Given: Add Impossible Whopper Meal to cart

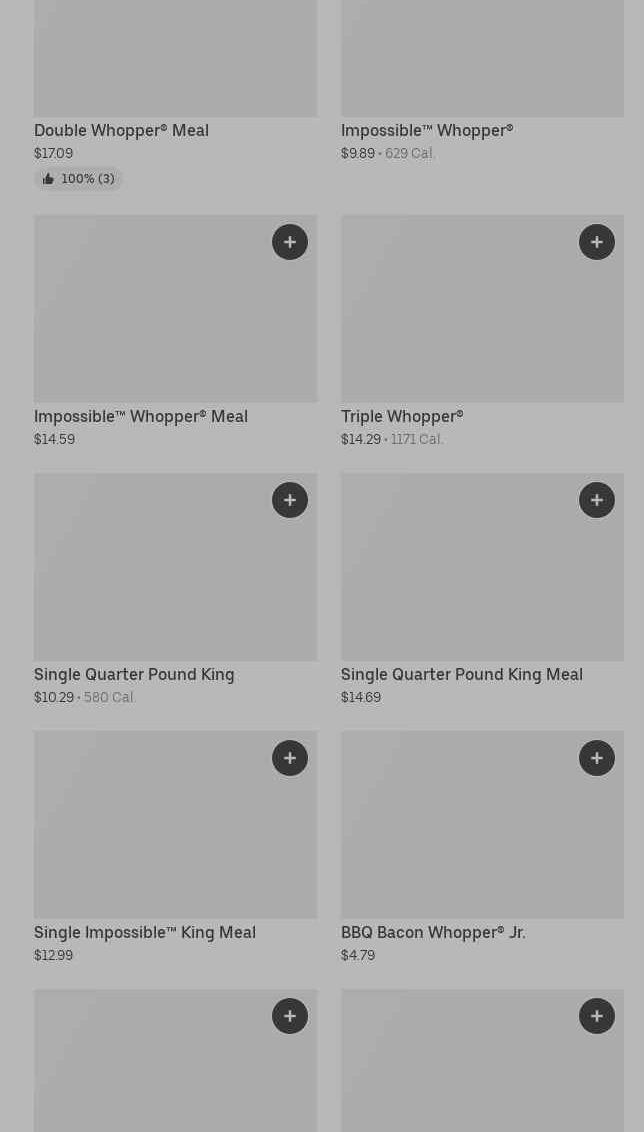Looking at the screenshot, I should [290, 242].
